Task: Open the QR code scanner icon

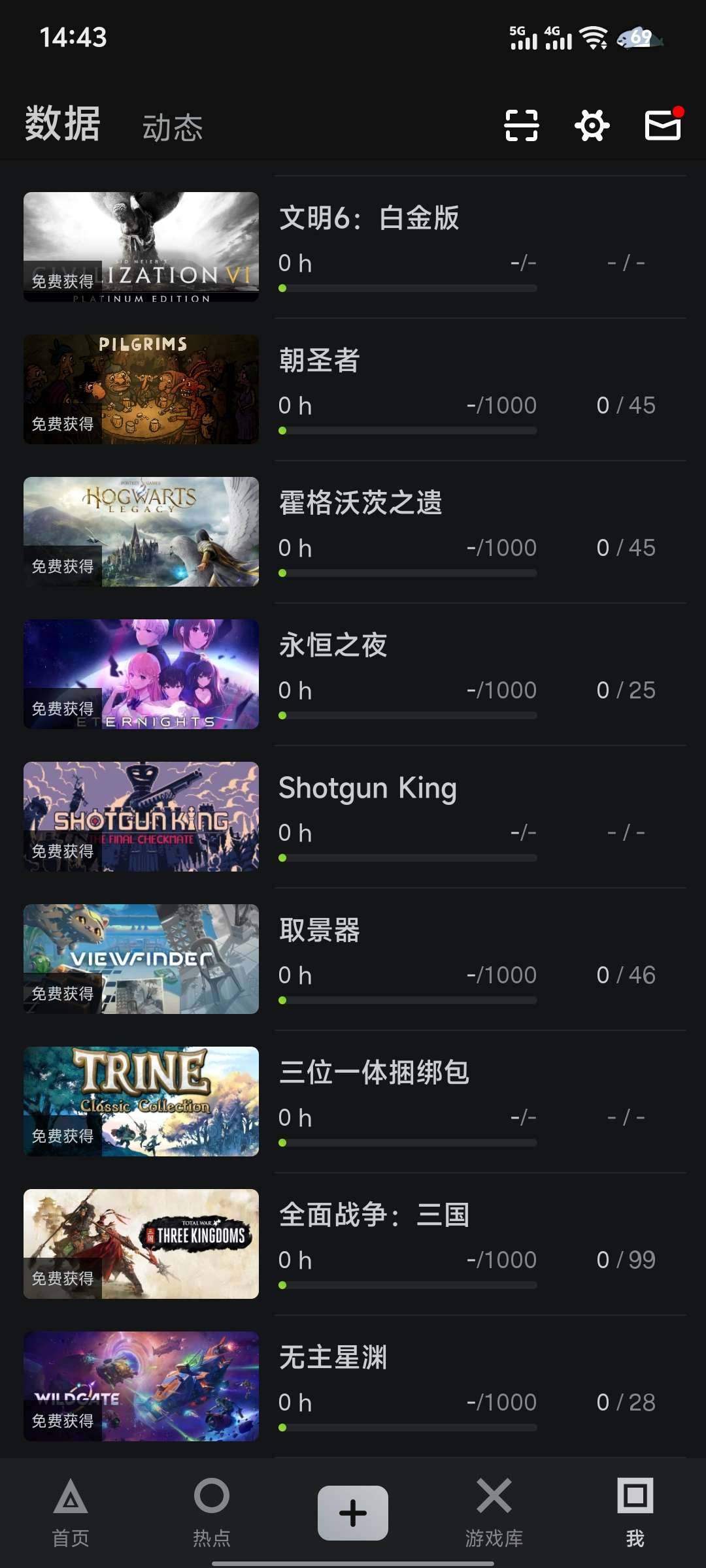Action: coord(521,125)
